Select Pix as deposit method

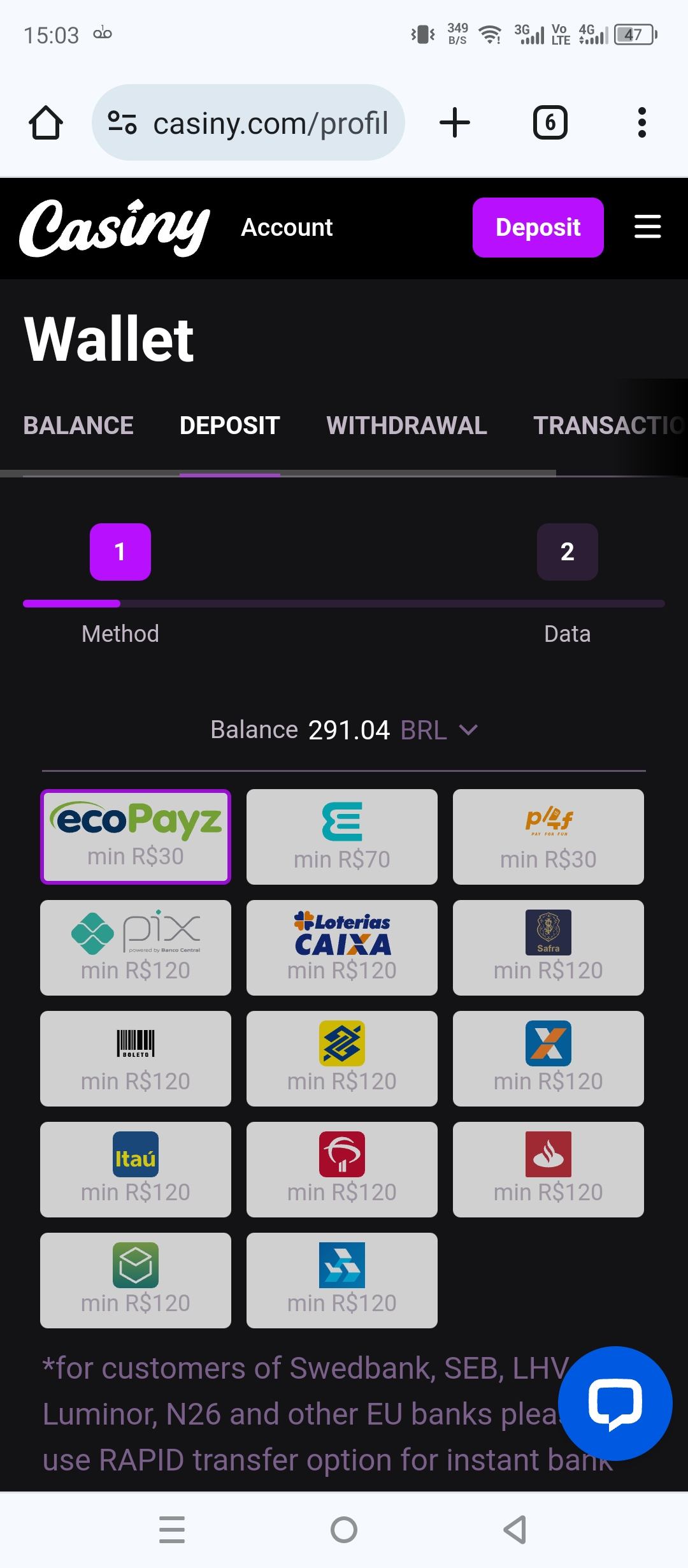(x=136, y=947)
